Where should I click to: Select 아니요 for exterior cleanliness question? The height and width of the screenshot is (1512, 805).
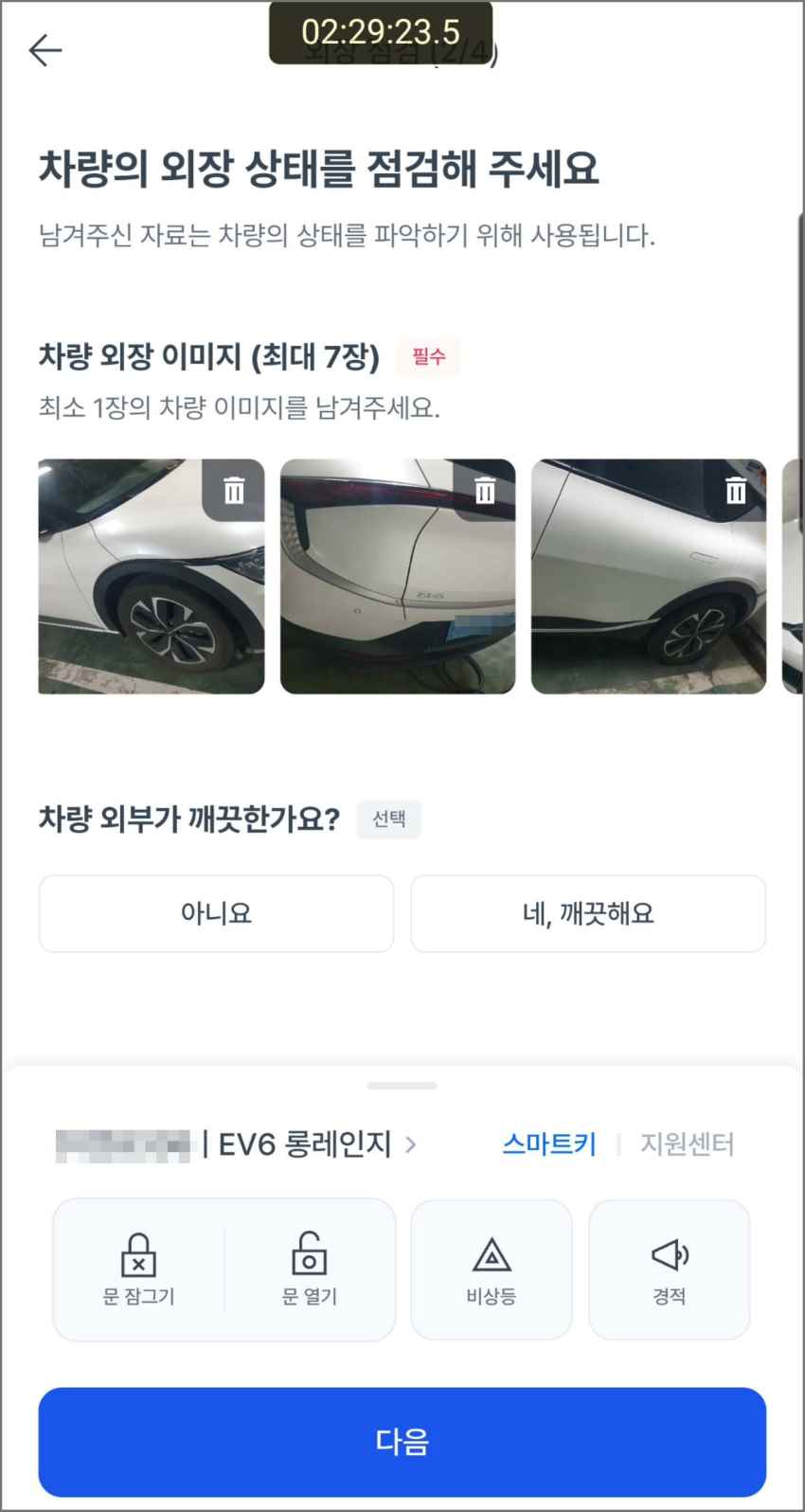tap(215, 913)
